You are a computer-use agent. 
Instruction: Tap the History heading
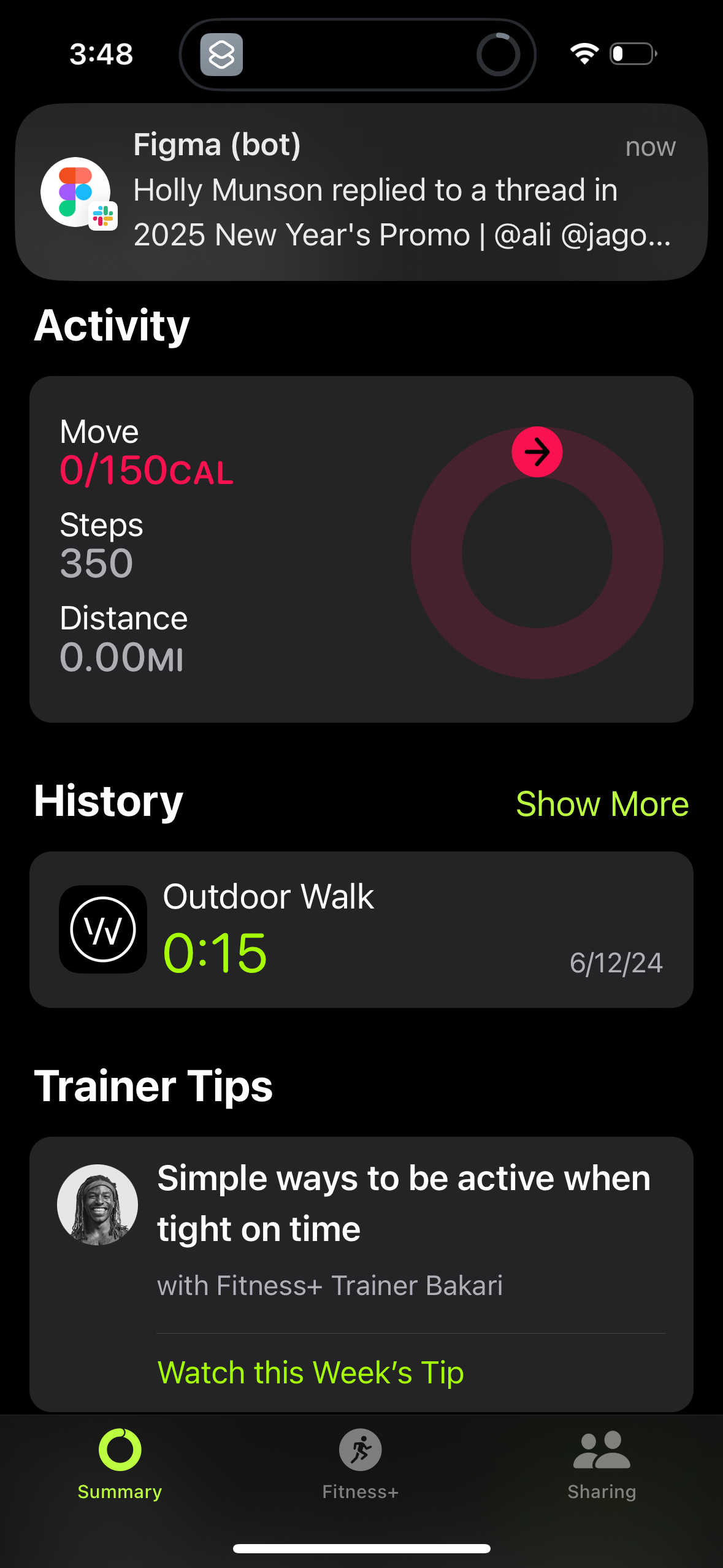[108, 801]
